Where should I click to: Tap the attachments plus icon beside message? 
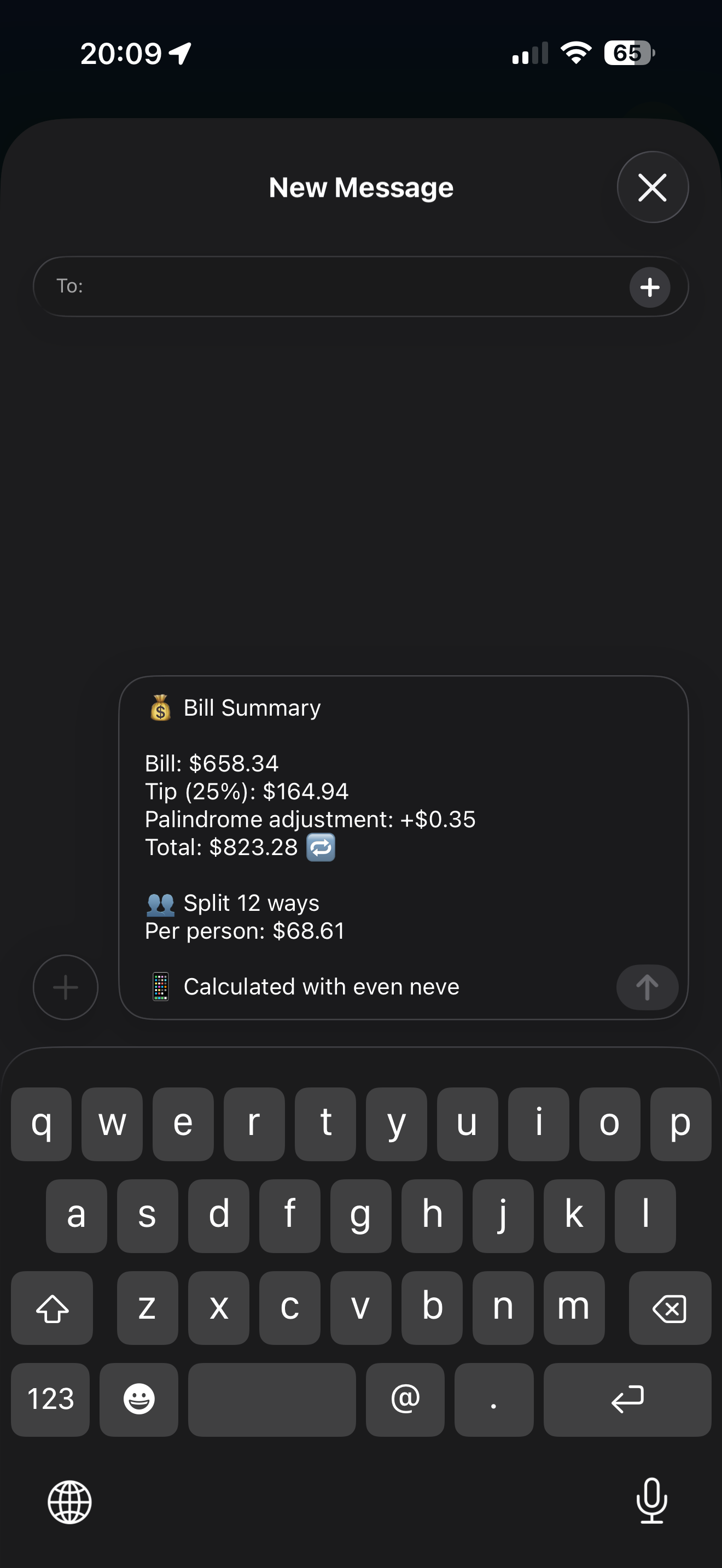pyautogui.click(x=65, y=987)
